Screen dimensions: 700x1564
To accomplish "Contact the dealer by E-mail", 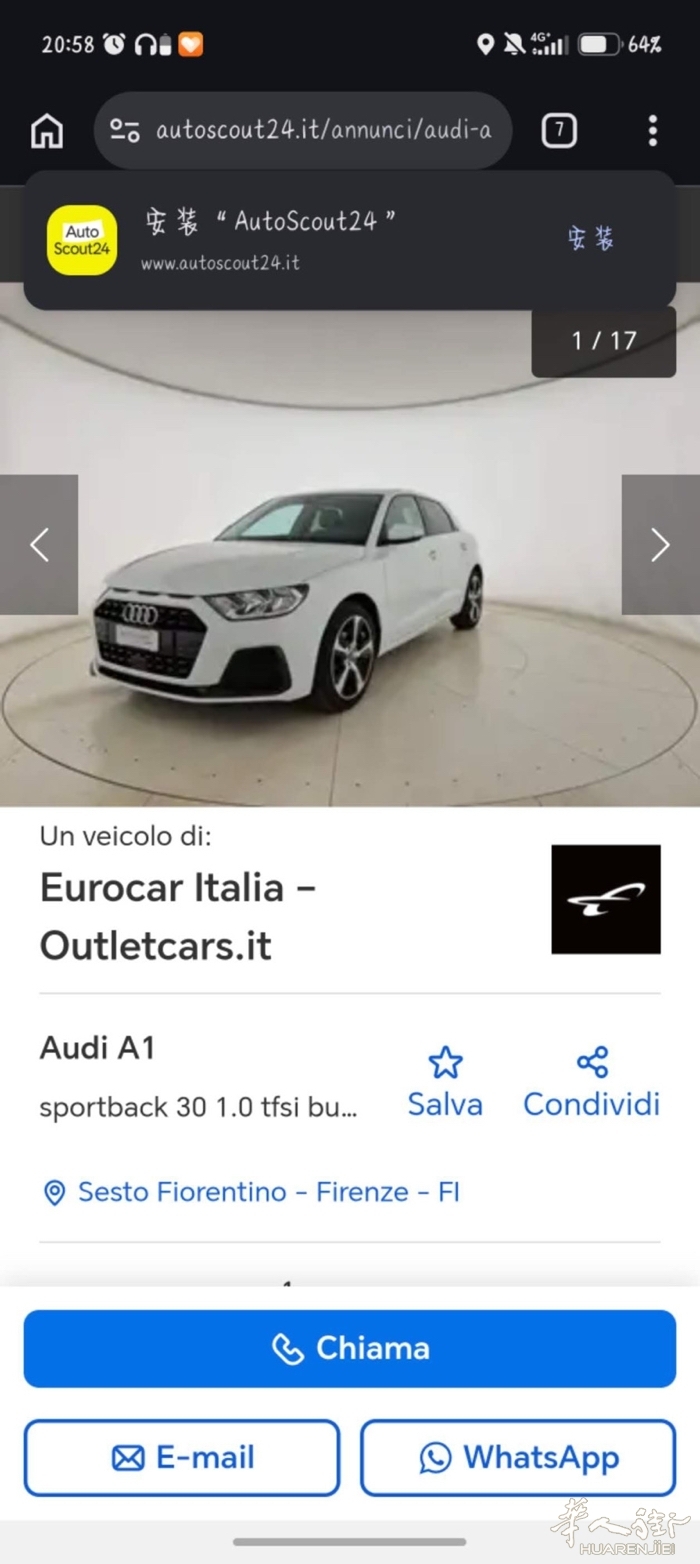I will point(182,1458).
